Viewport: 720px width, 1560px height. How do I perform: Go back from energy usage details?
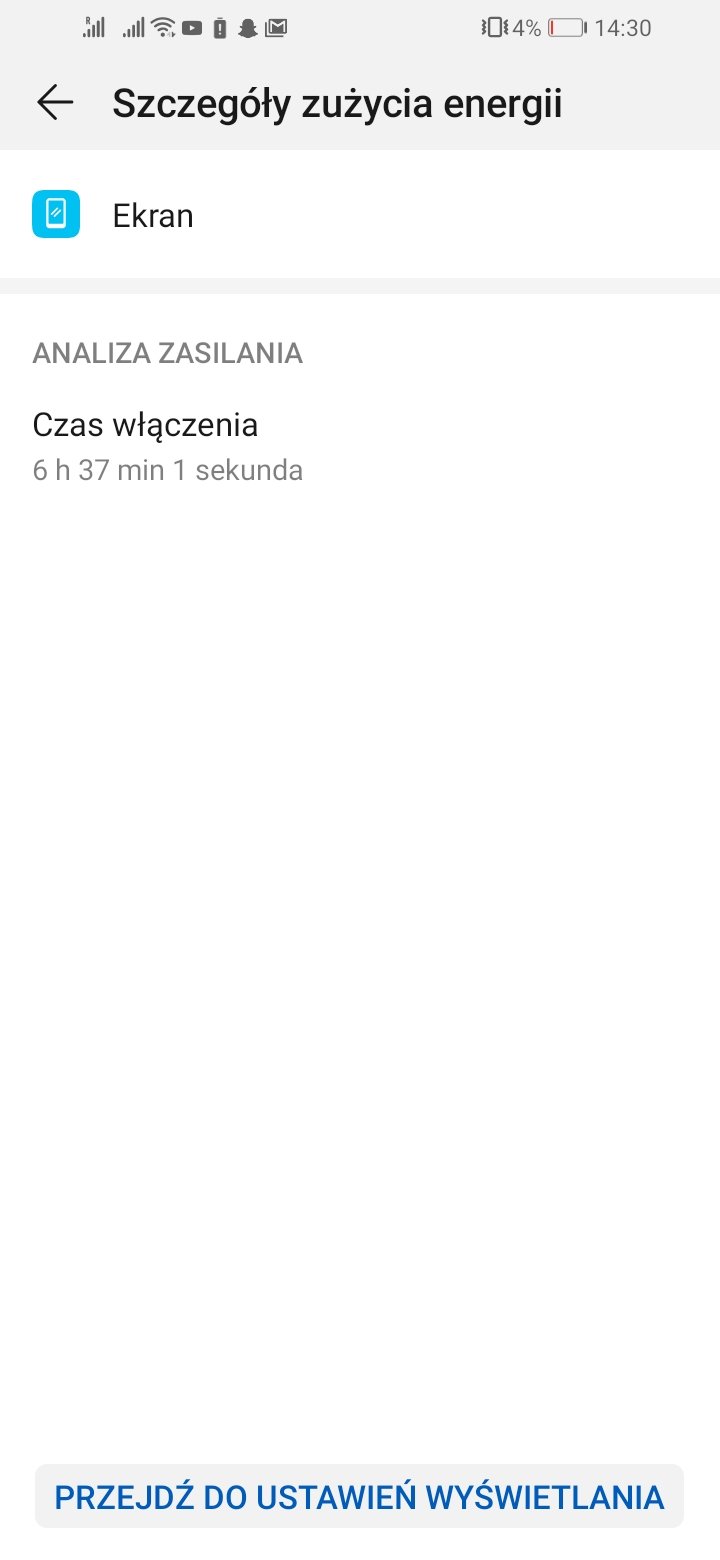pyautogui.click(x=55, y=103)
